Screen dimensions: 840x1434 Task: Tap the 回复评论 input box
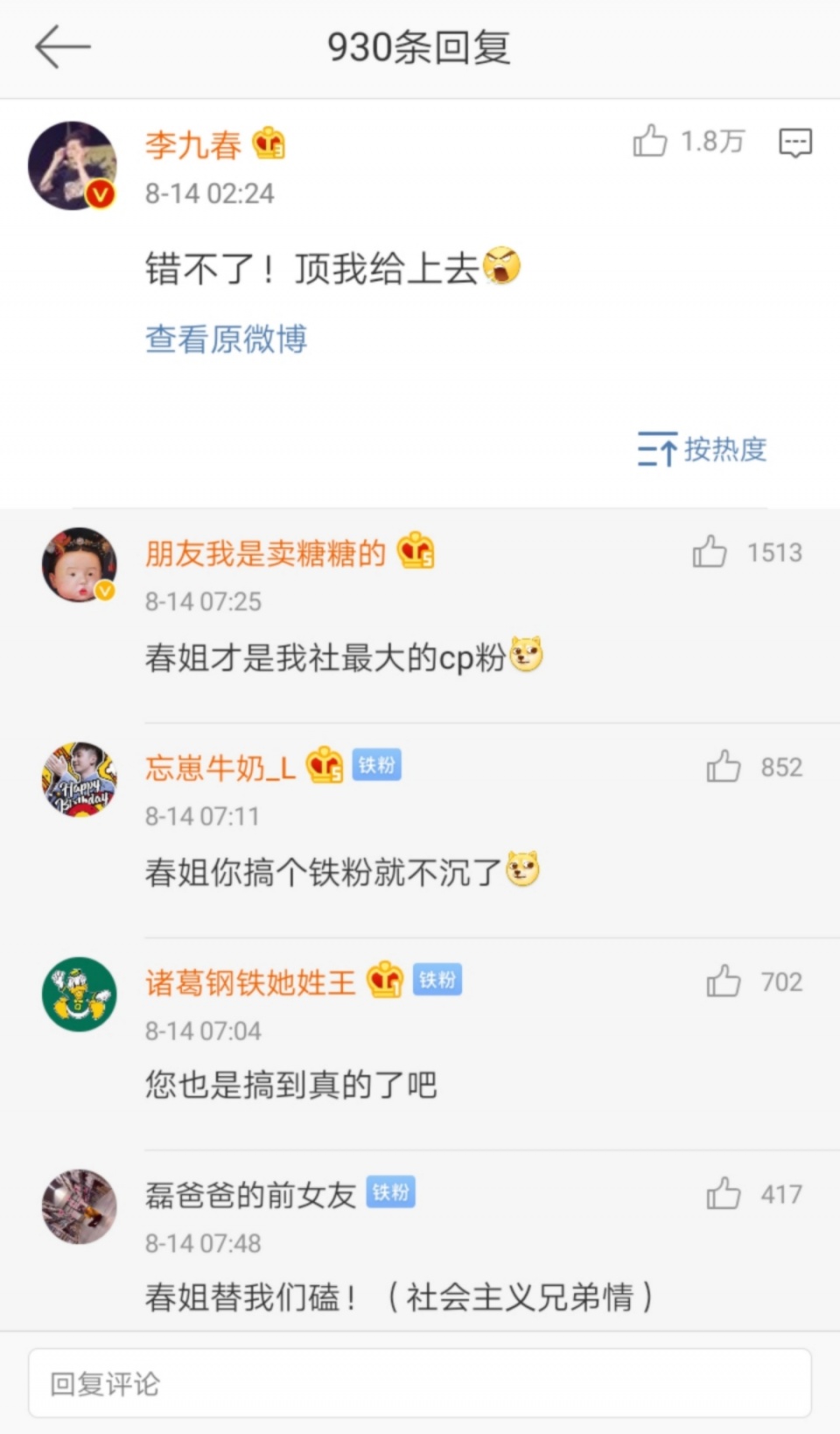click(x=420, y=1383)
